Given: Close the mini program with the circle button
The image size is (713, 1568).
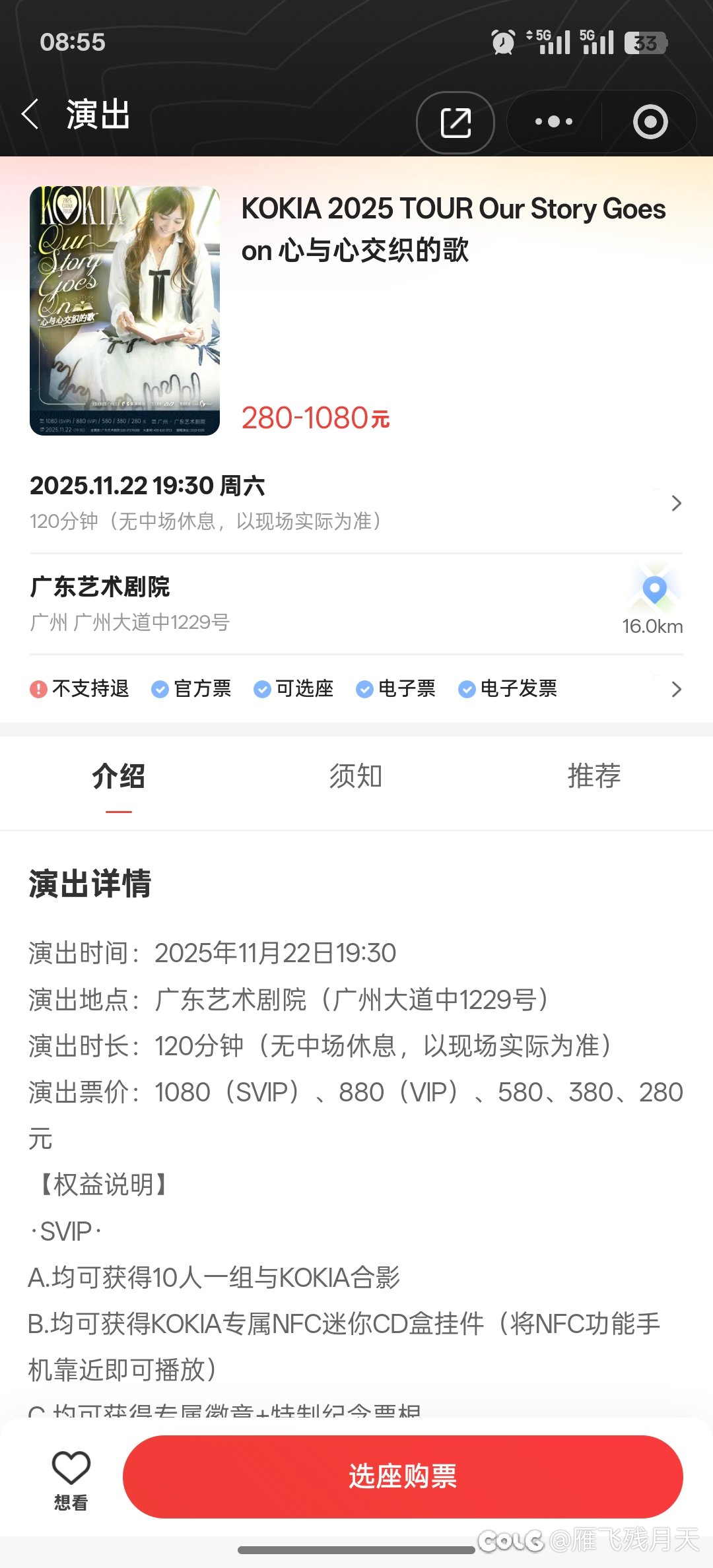Looking at the screenshot, I should pos(650,122).
